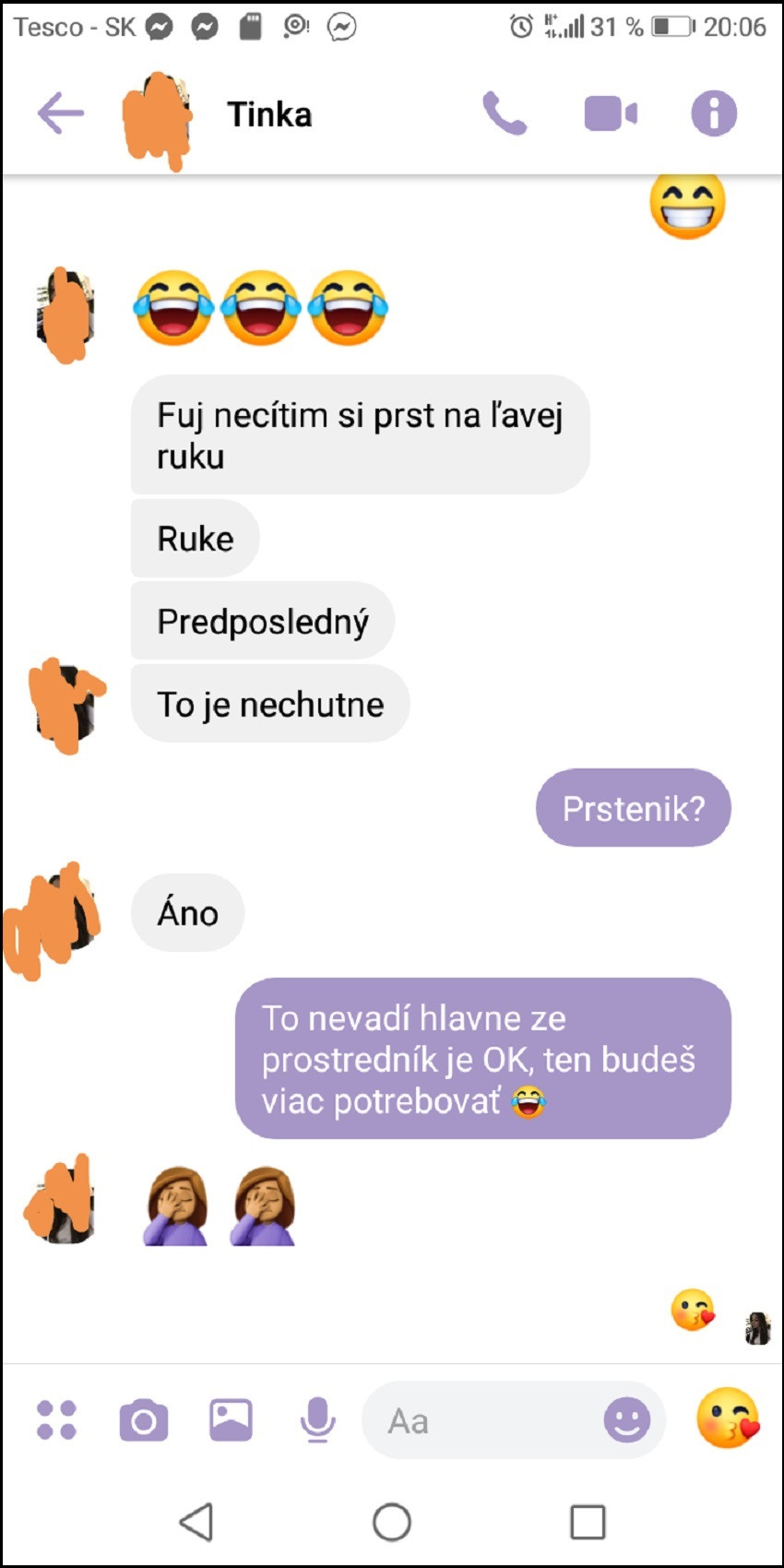
Task: Open the emoji picker smiley
Action: pos(627,1420)
